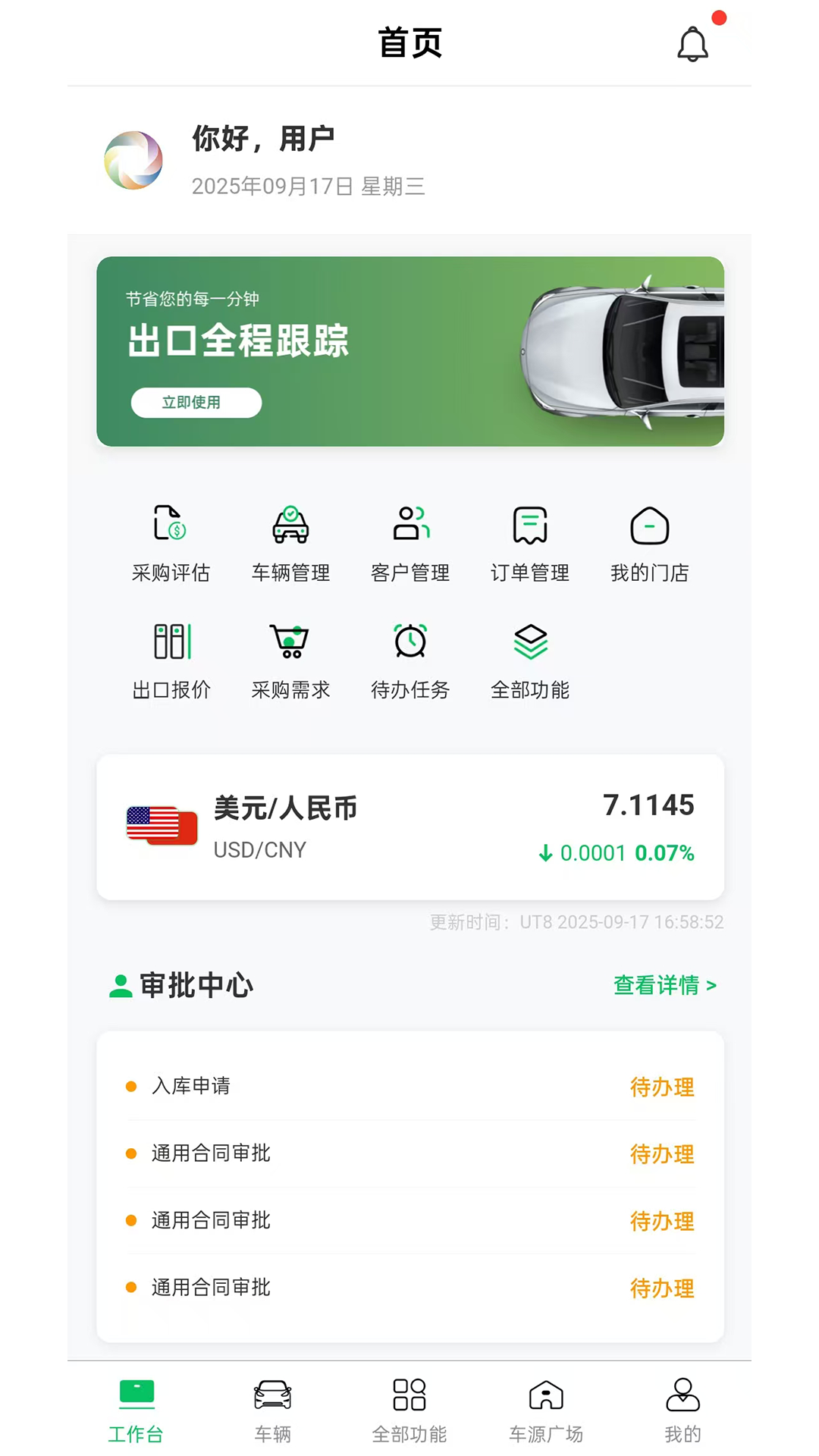Click 待办理 next to 入库申请

pos(661,1087)
